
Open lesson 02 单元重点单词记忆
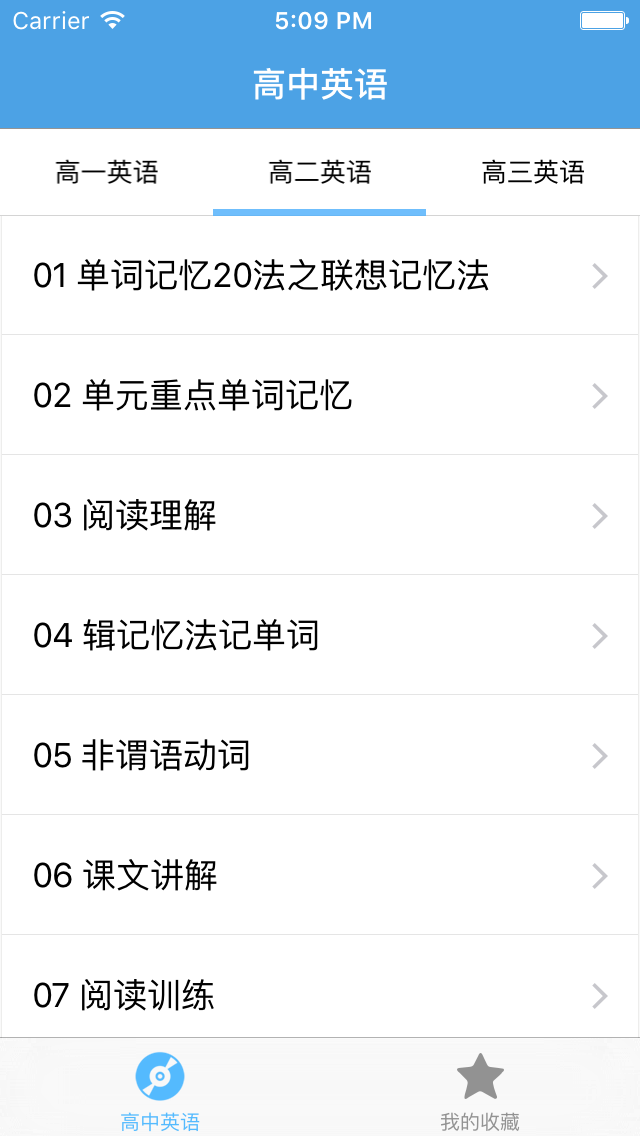[320, 396]
